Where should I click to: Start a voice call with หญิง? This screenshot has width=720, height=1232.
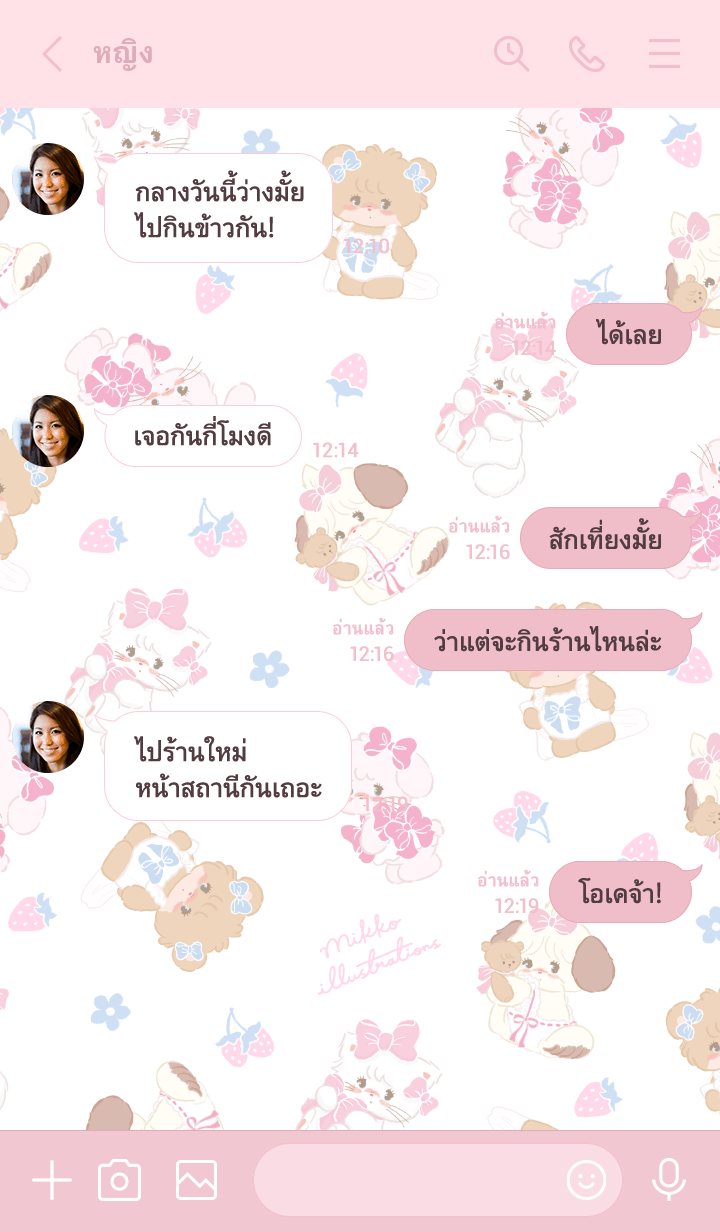[x=587, y=54]
